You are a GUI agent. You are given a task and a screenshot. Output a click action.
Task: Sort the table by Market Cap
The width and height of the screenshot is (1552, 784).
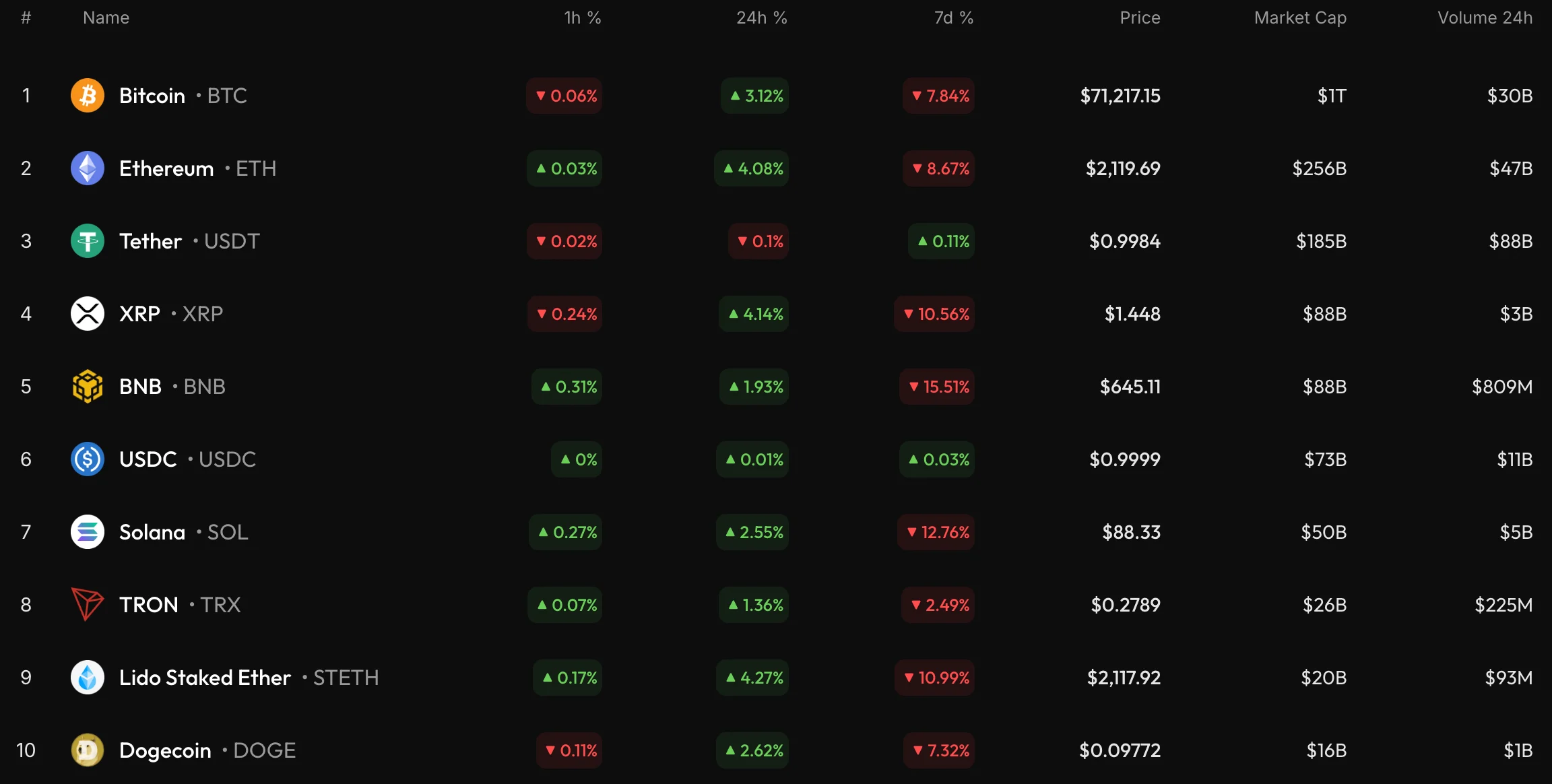tap(1300, 18)
